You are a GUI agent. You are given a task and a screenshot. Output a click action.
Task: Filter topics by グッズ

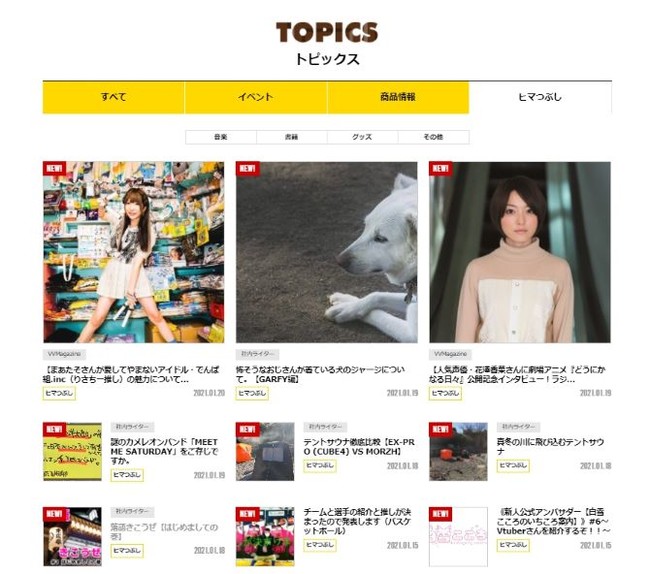[x=362, y=137]
